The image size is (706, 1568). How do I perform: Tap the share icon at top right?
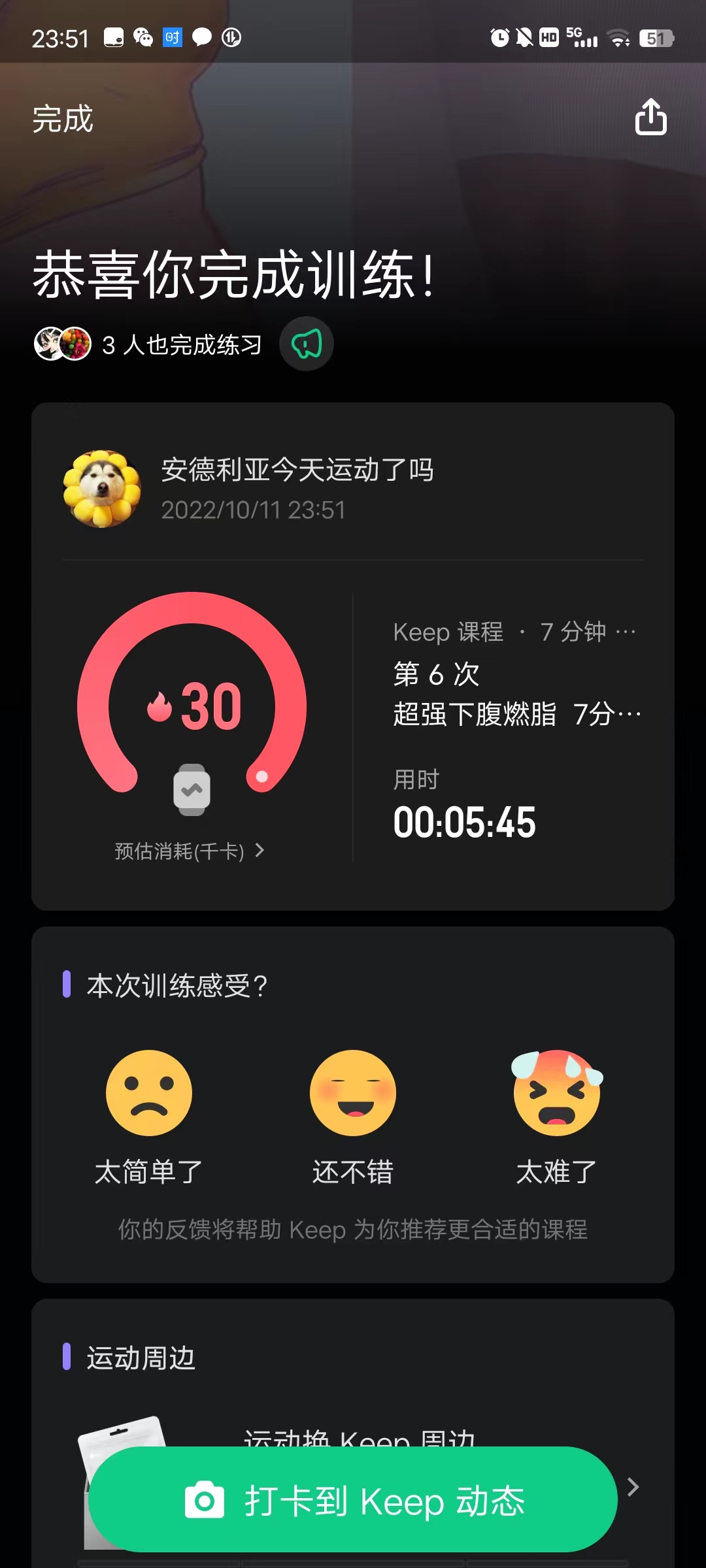(650, 118)
